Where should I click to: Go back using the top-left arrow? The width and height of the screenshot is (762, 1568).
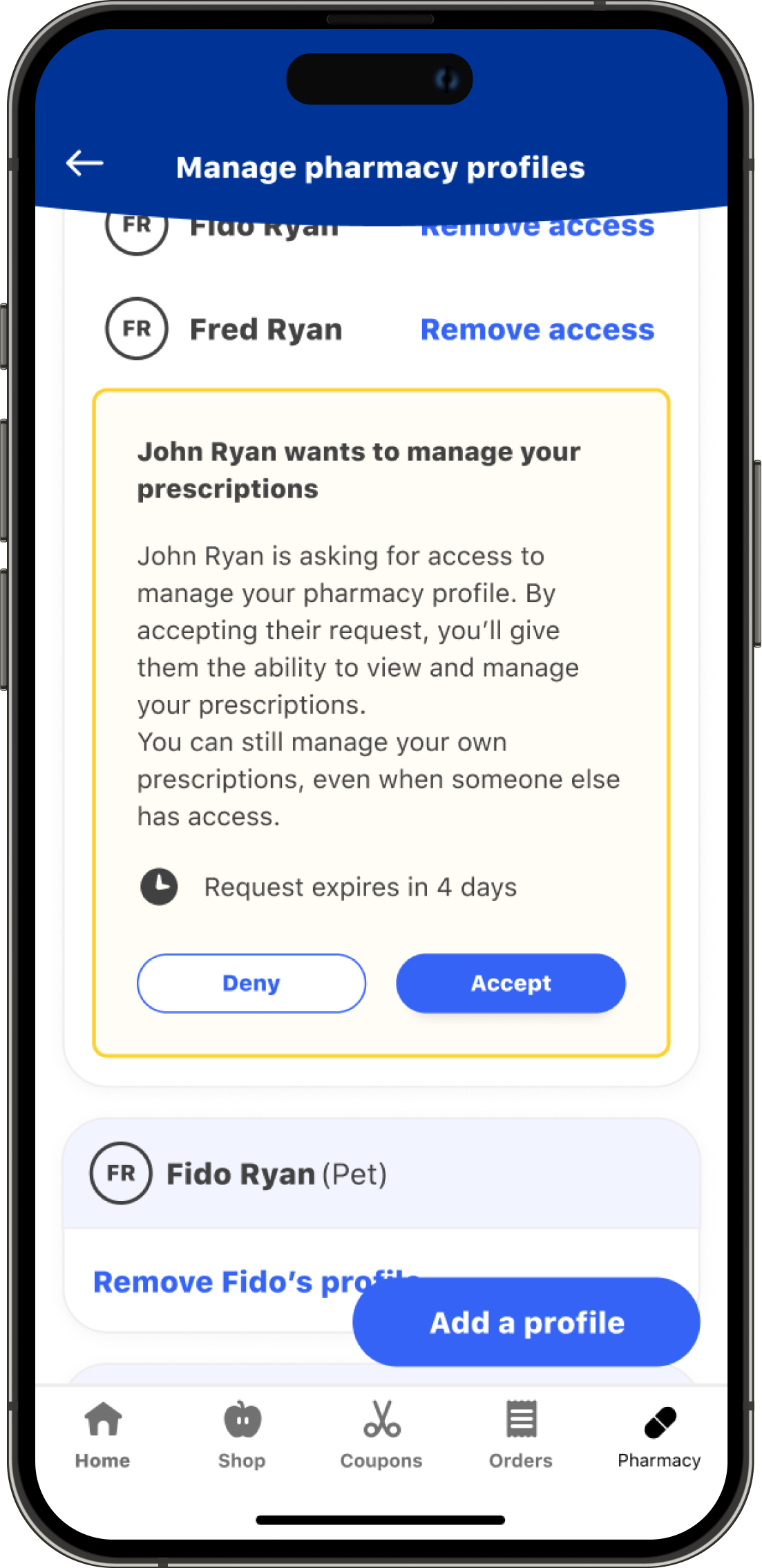[84, 164]
